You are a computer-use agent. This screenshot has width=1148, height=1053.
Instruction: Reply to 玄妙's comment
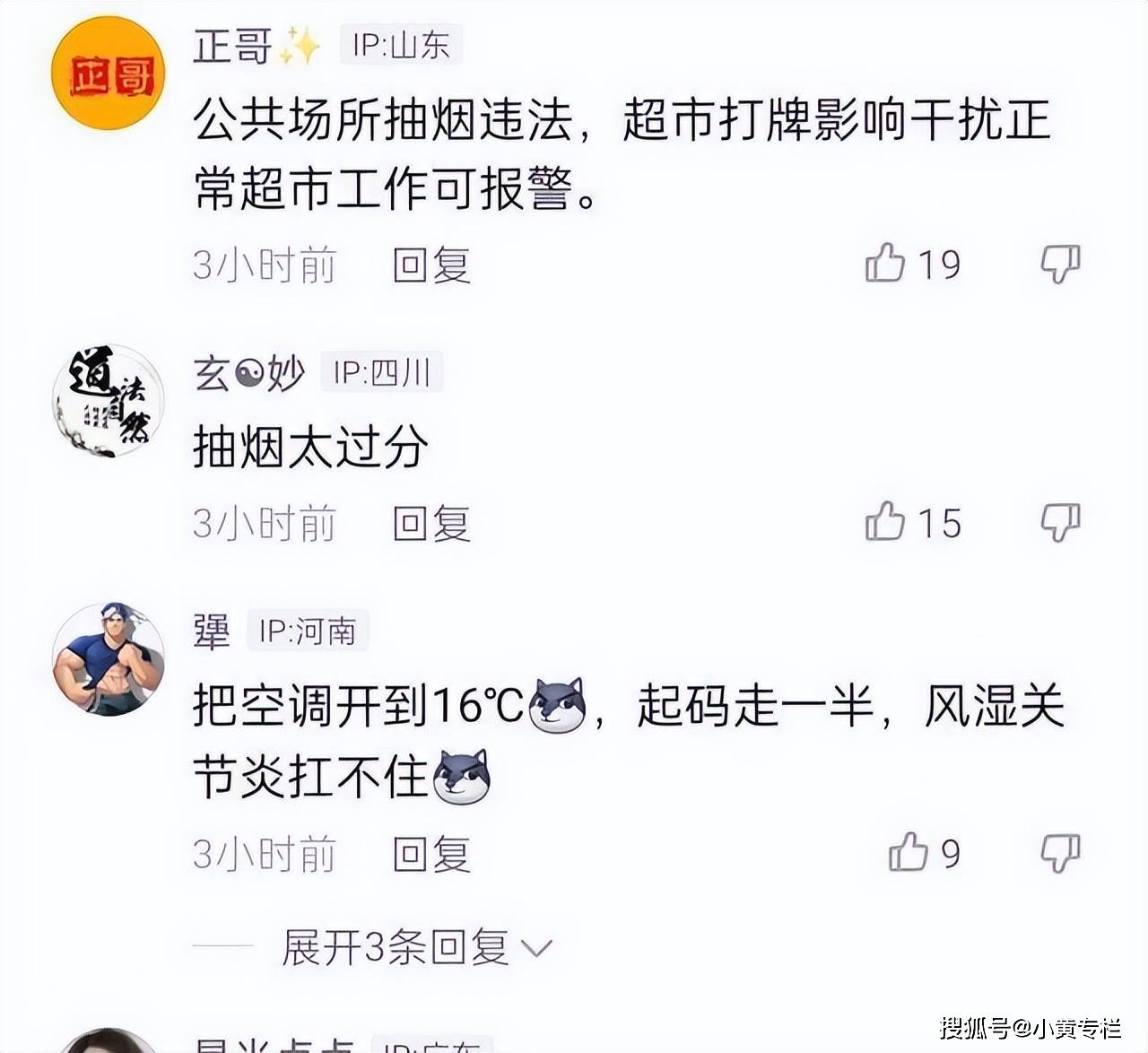431,524
